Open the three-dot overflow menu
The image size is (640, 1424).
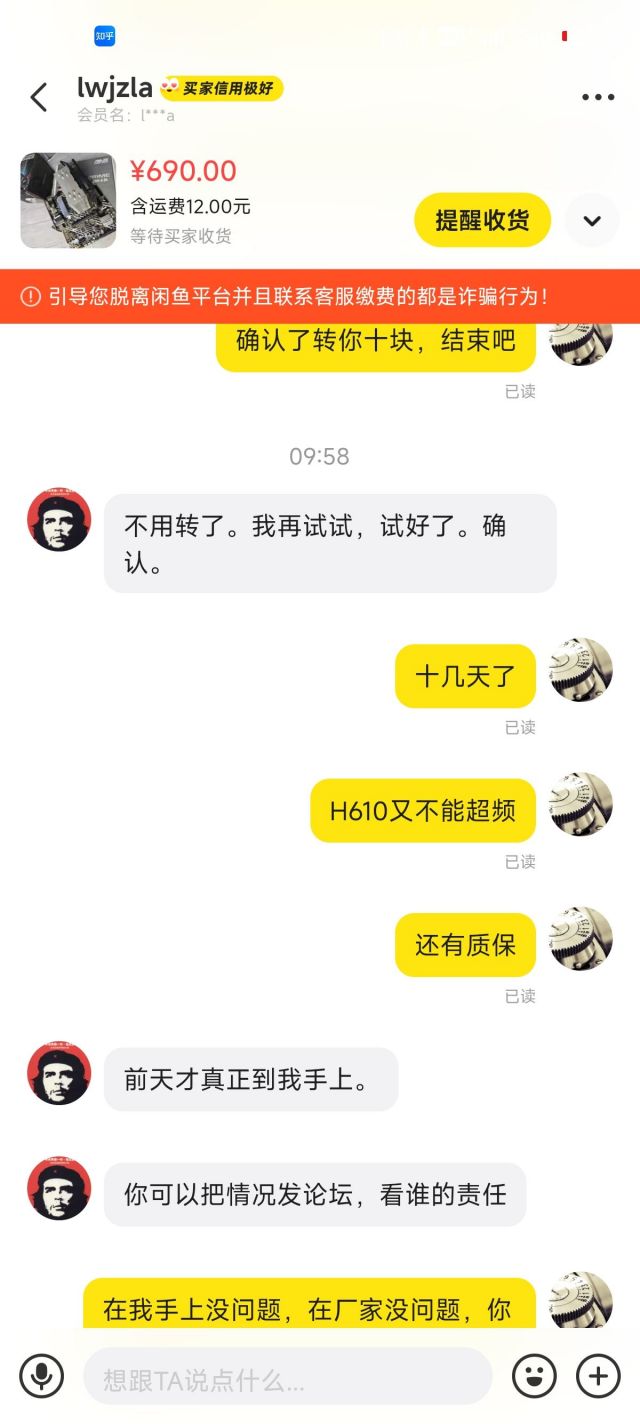pos(598,97)
